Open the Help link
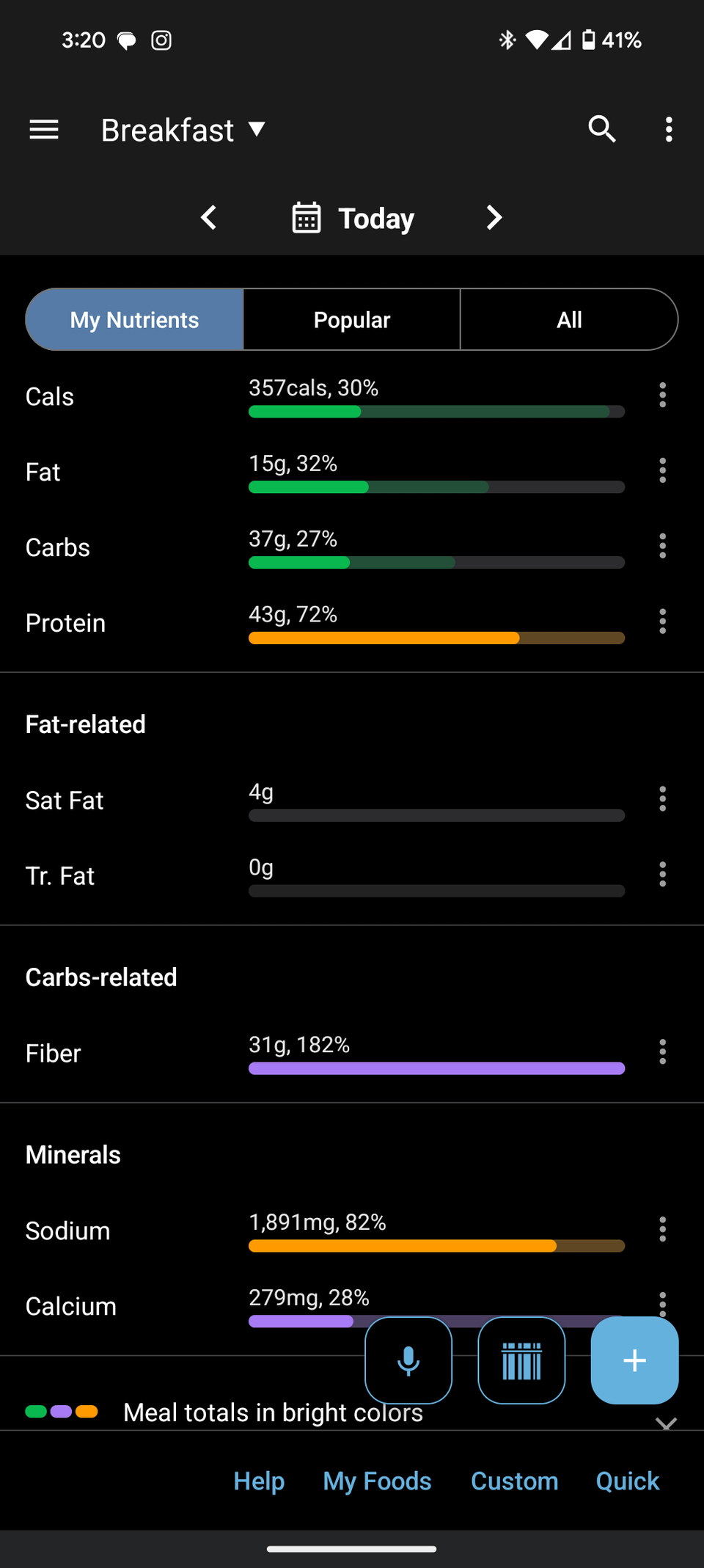Screen dimensions: 704x1568 pos(259,1481)
